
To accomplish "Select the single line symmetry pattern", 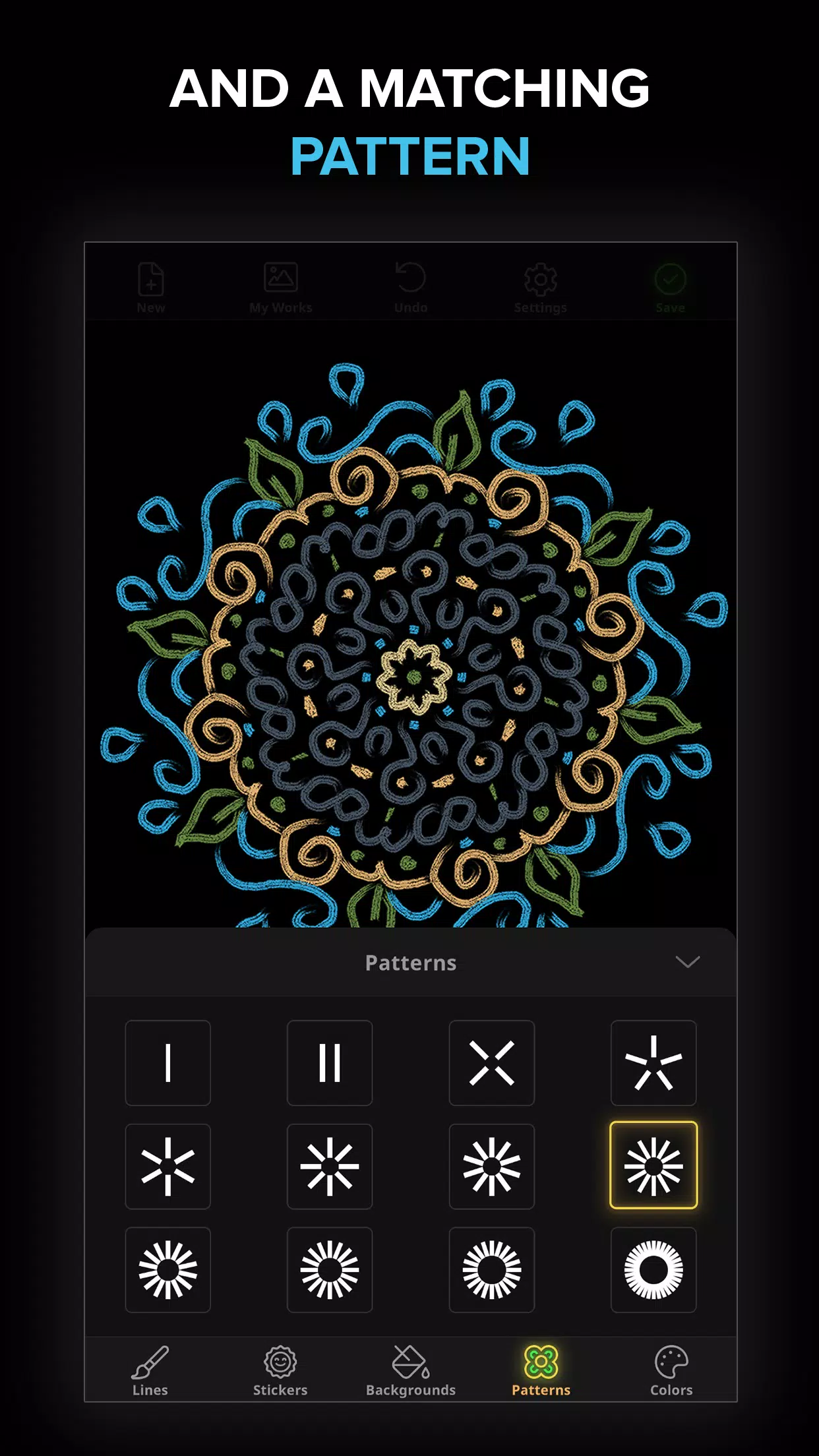I will tap(168, 1062).
